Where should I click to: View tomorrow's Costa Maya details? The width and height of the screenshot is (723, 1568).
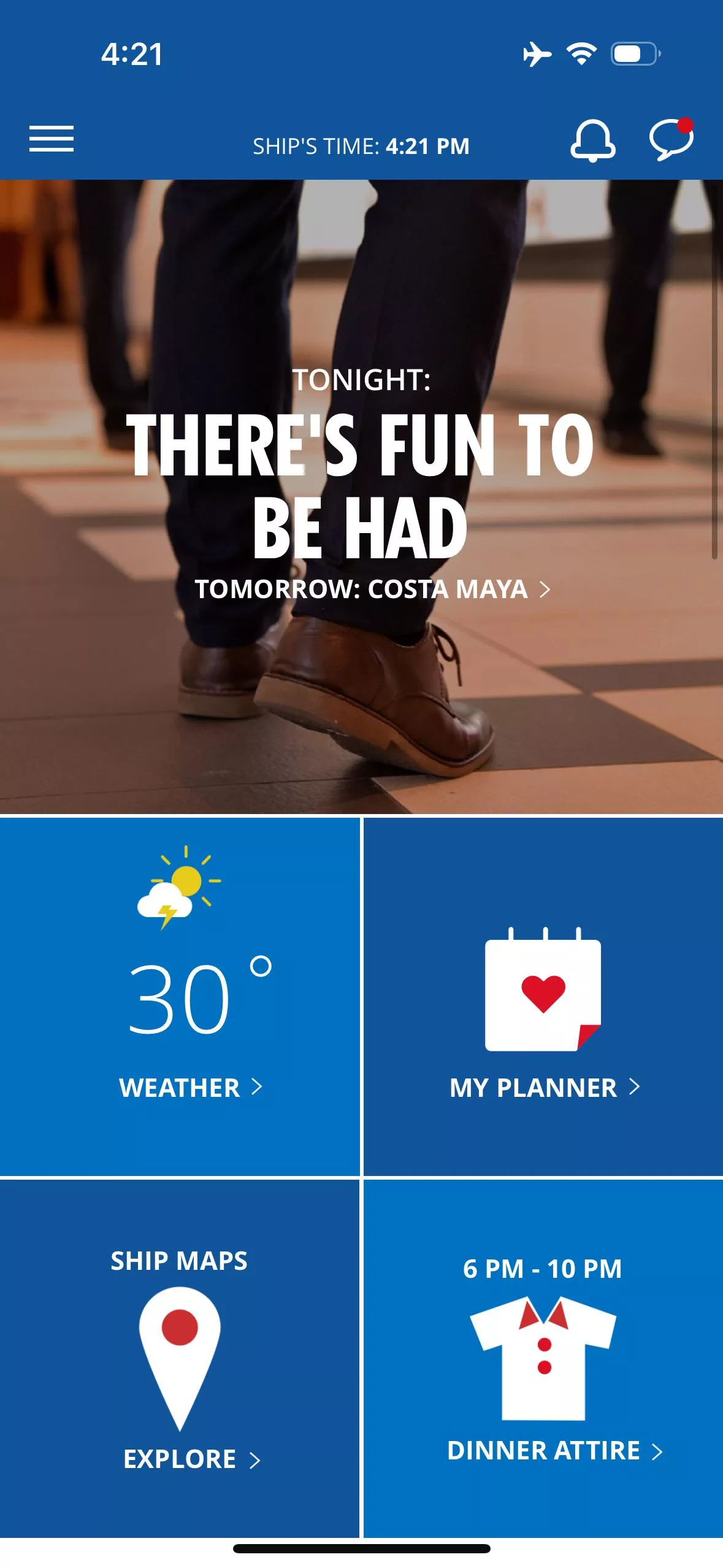[372, 590]
